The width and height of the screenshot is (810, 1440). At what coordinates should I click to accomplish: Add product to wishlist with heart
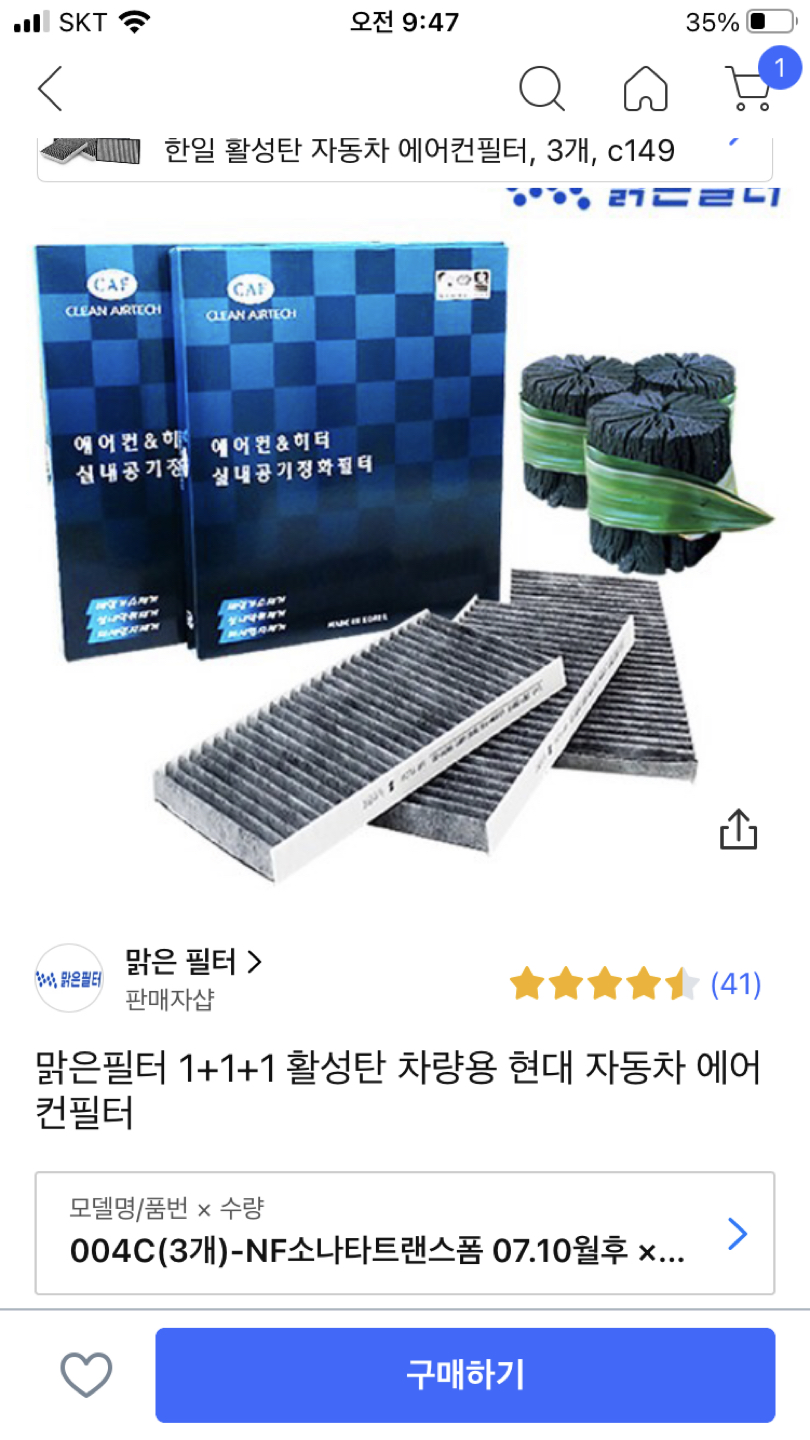[x=86, y=1375]
